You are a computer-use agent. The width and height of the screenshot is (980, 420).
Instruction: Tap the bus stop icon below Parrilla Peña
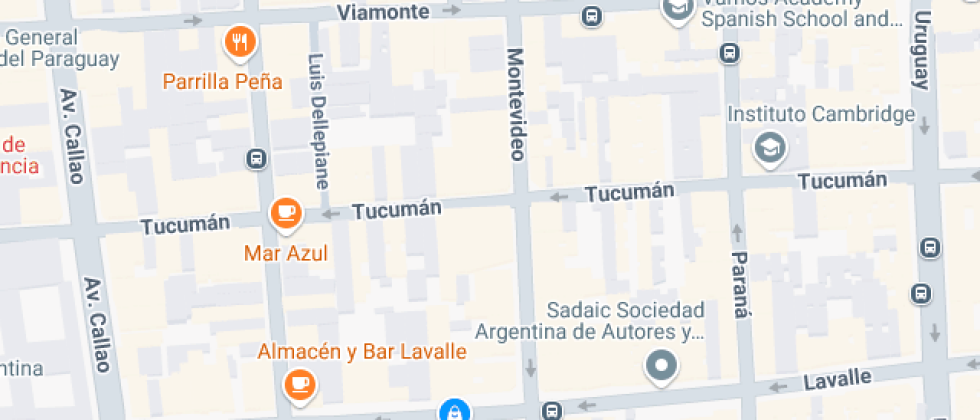pos(256,159)
